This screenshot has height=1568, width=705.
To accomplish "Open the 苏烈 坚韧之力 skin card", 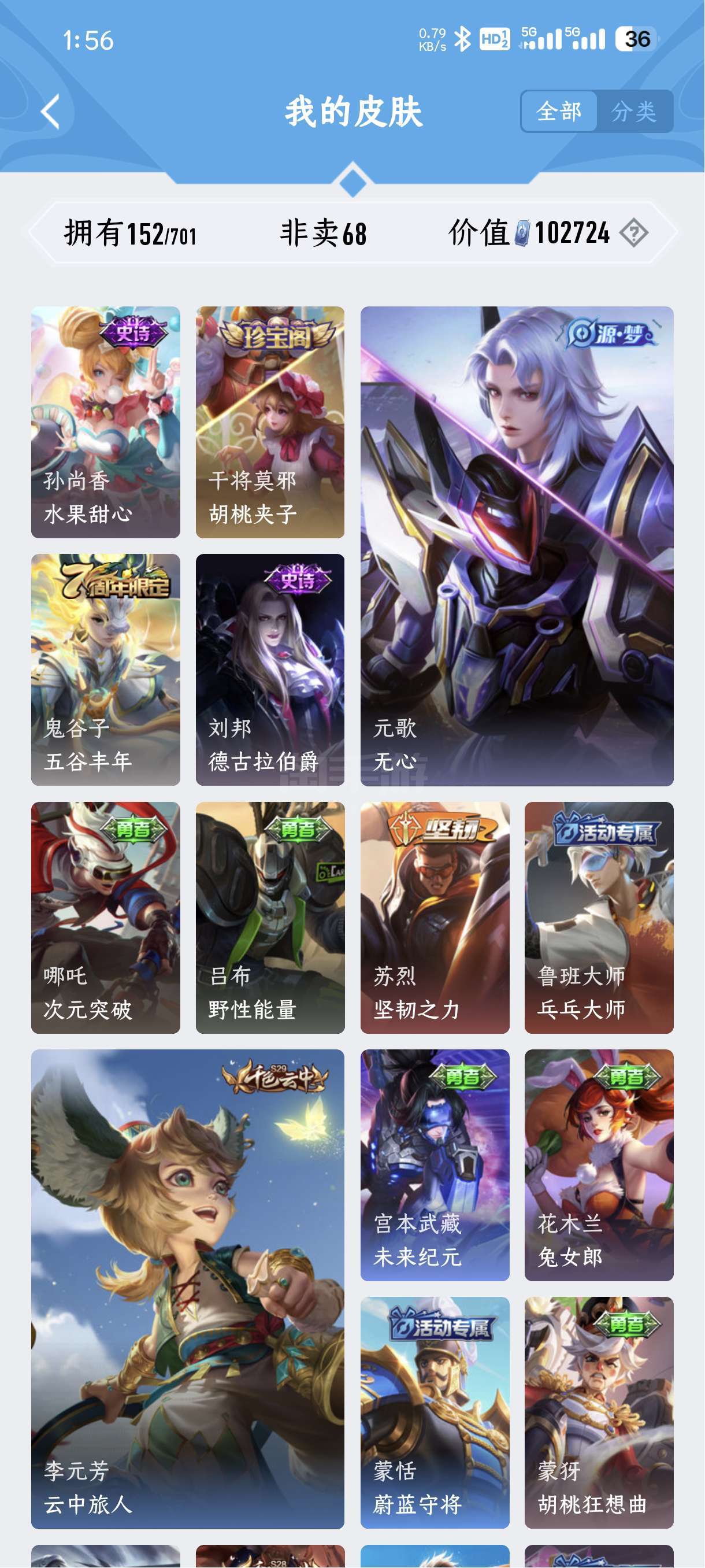I will pyautogui.click(x=435, y=918).
